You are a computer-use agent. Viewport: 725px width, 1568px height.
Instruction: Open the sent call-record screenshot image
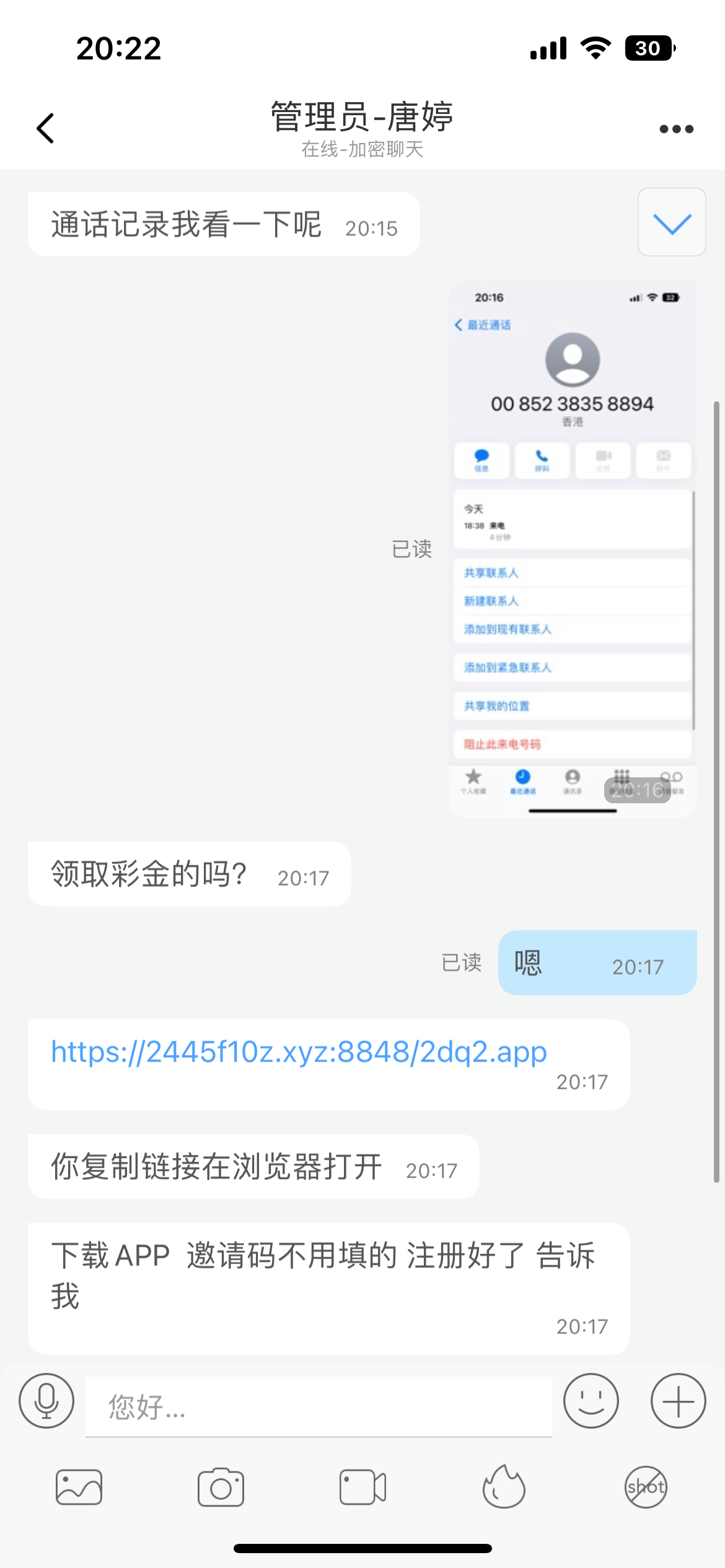[572, 549]
